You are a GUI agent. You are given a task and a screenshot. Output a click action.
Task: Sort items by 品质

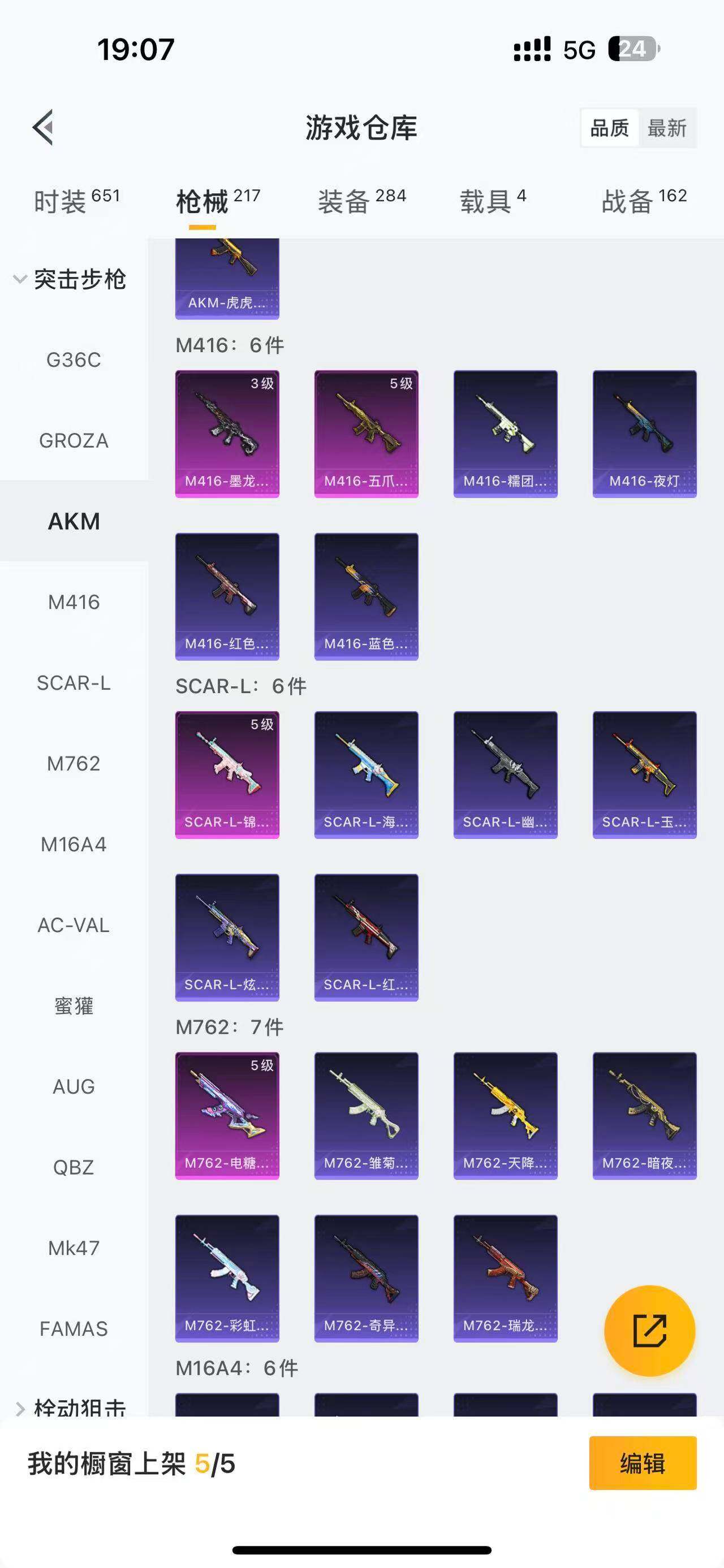pyautogui.click(x=610, y=128)
